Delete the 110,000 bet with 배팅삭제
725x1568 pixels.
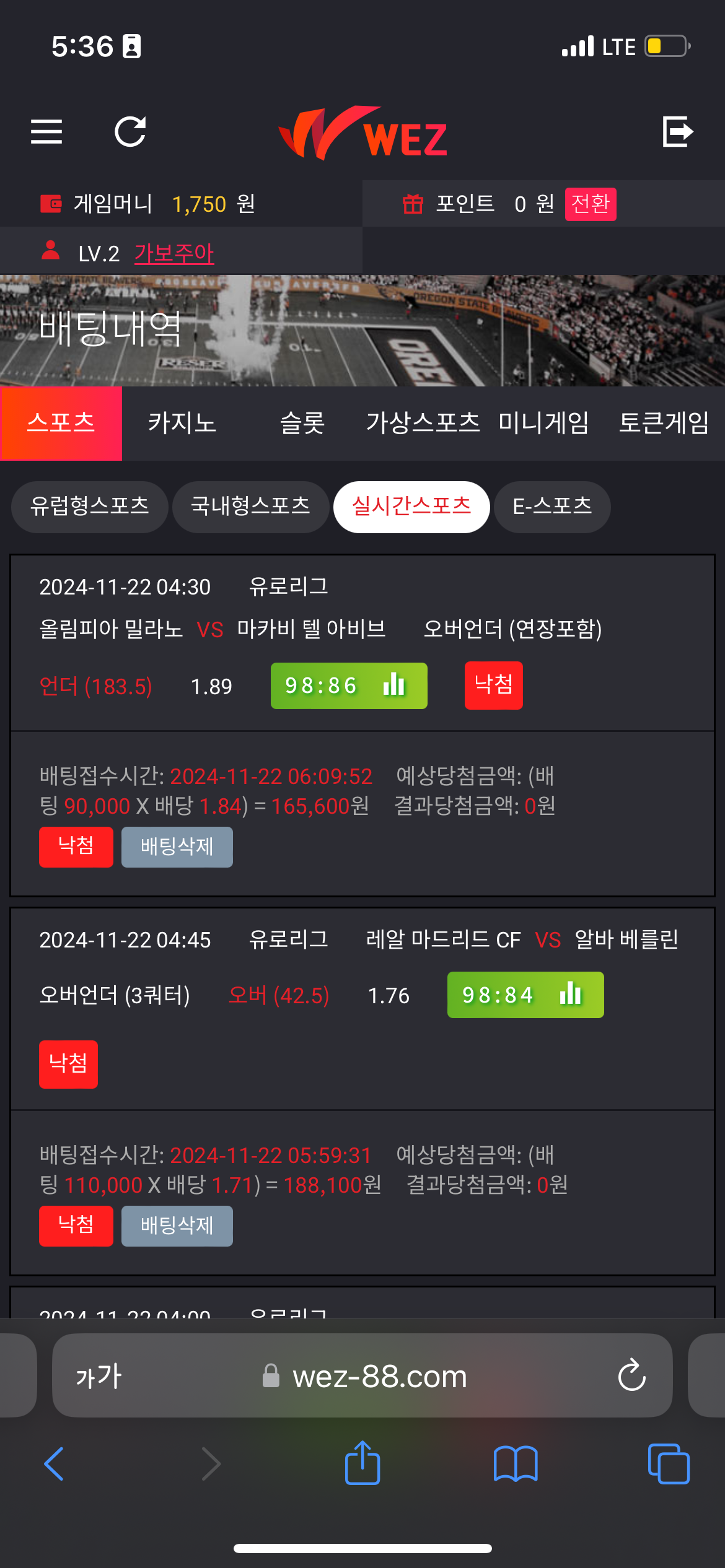pos(177,1226)
